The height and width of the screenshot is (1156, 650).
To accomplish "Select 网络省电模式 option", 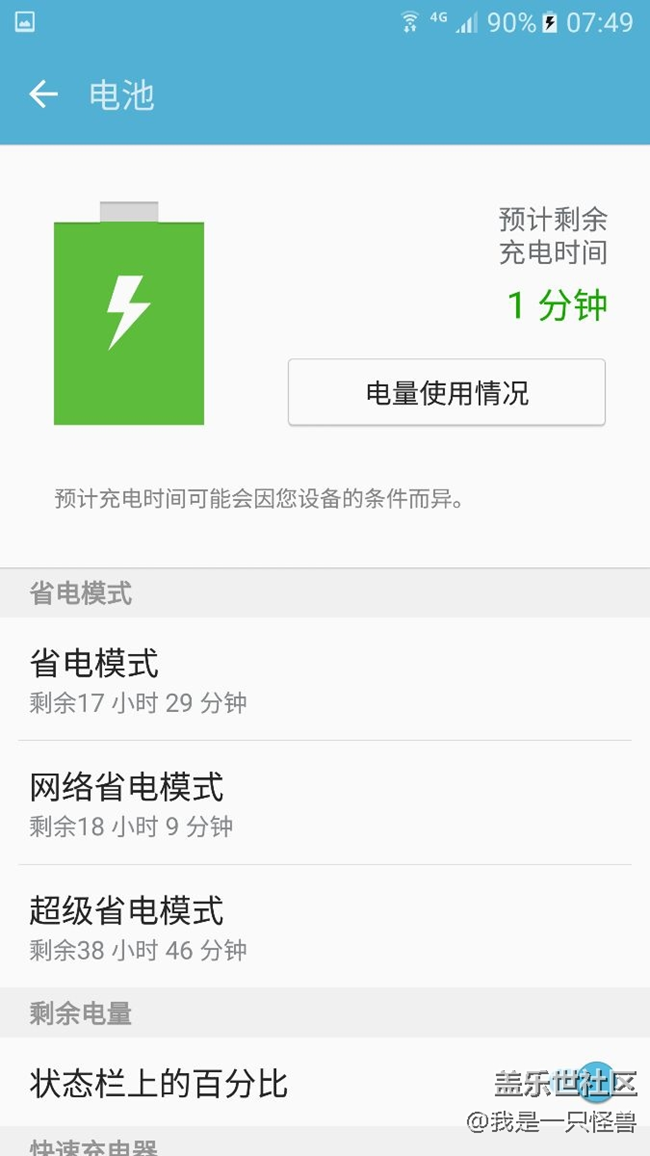I will click(325, 803).
